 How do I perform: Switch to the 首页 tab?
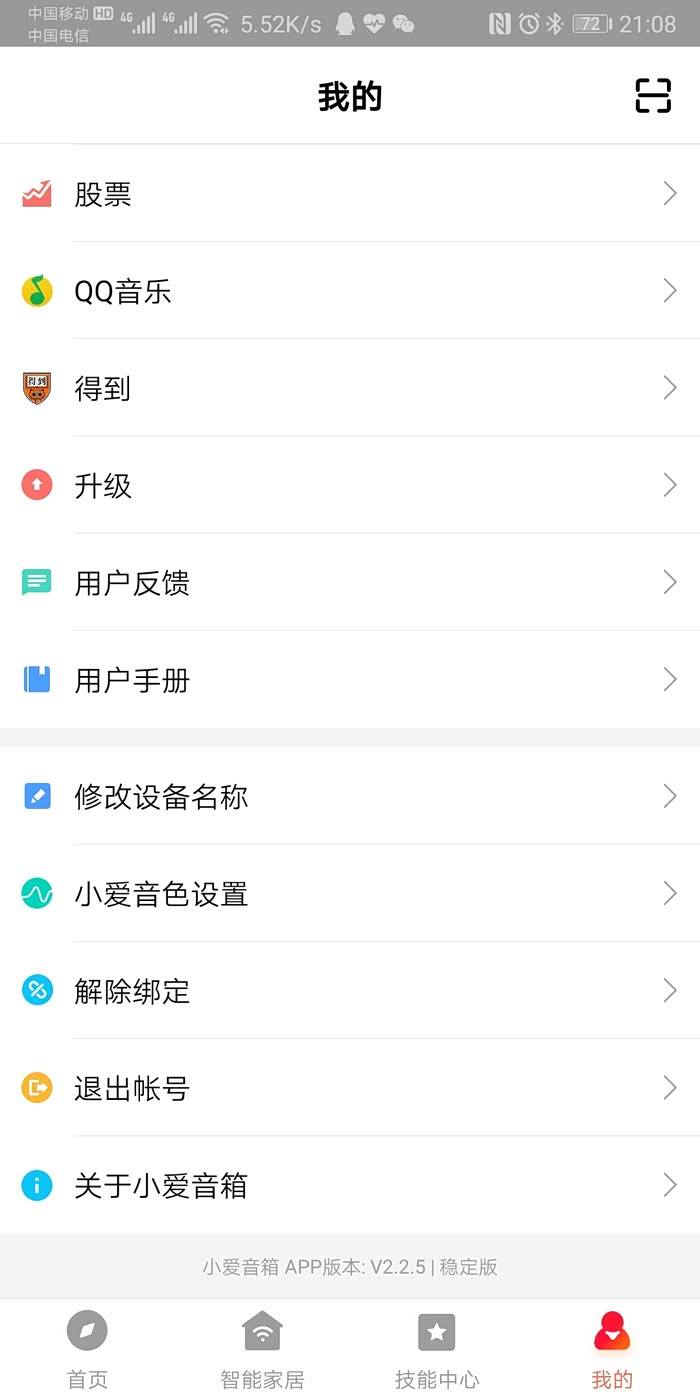87,1349
